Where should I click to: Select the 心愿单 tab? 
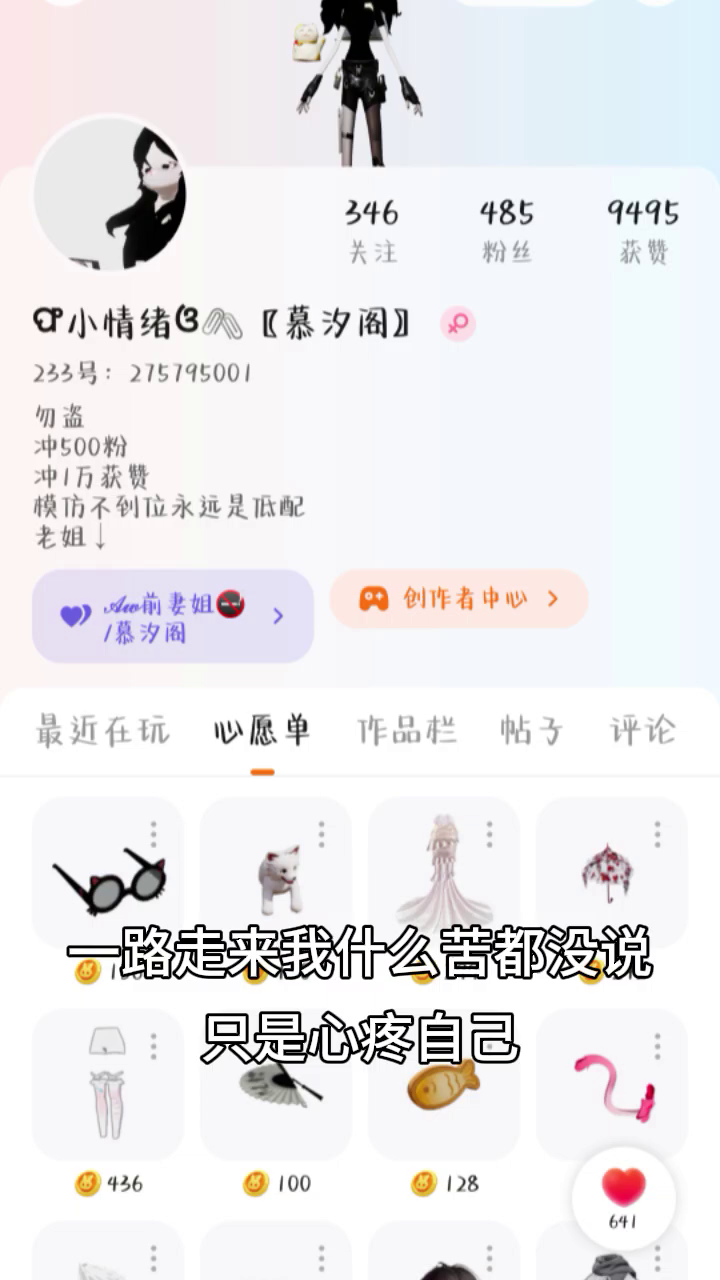[x=262, y=731]
